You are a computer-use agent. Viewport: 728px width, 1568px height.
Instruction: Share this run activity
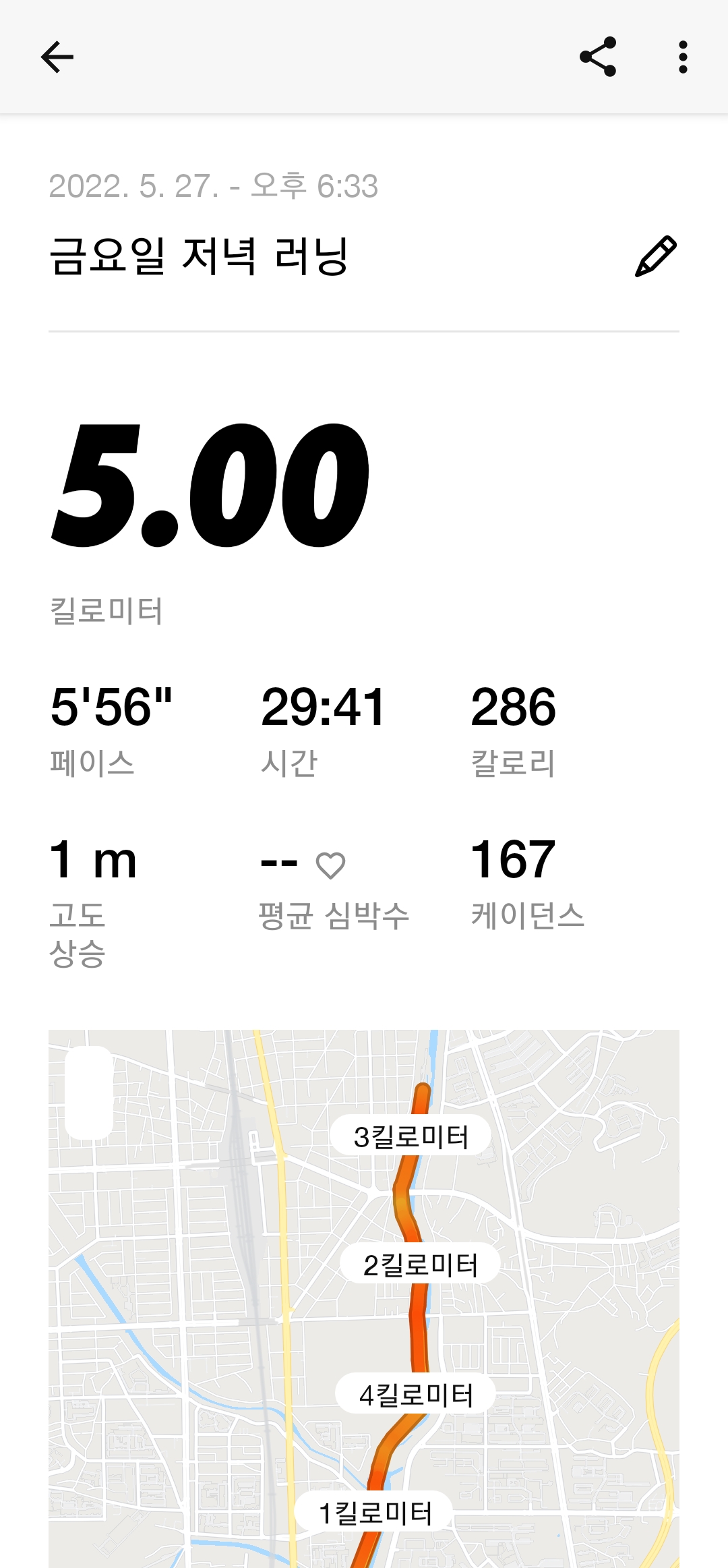(598, 57)
